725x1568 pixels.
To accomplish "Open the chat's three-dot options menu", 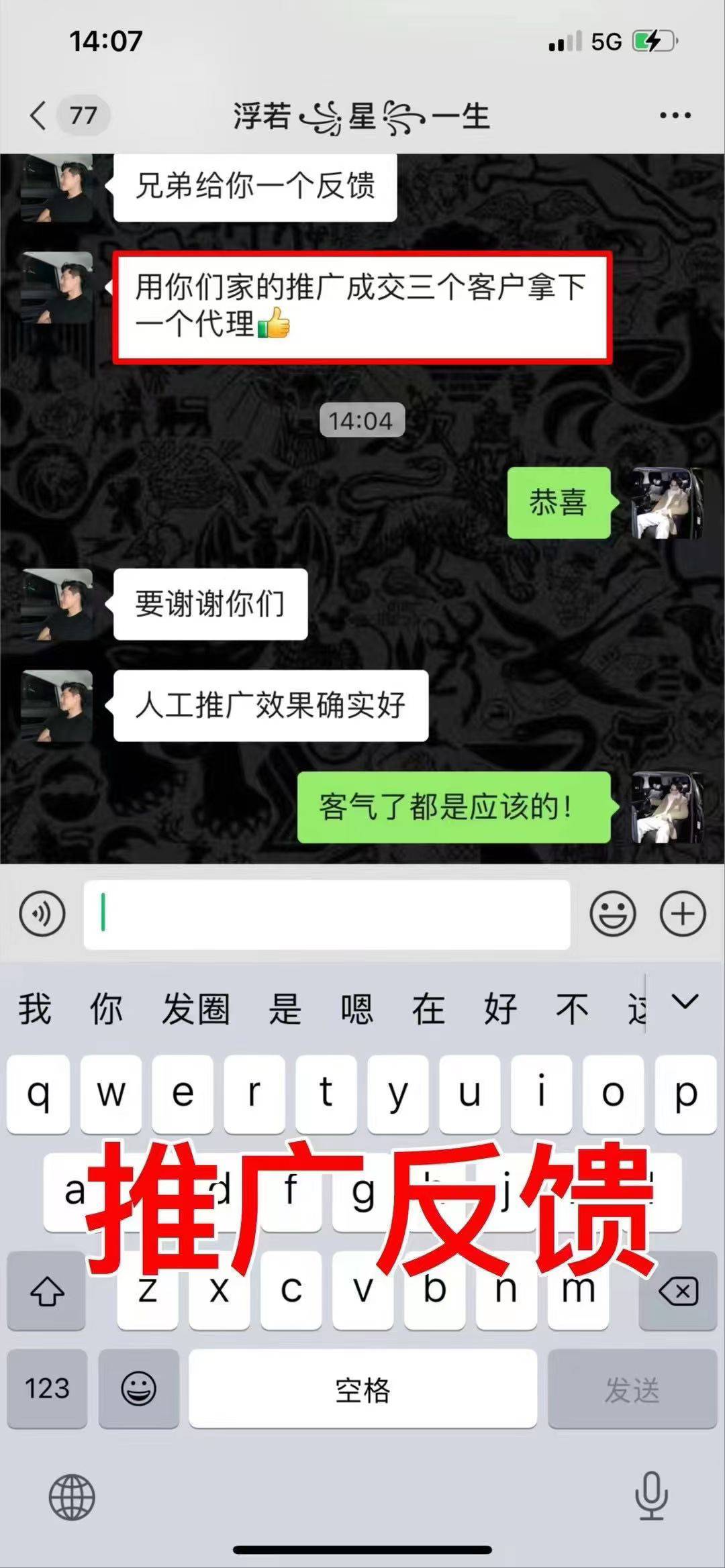I will point(675,115).
